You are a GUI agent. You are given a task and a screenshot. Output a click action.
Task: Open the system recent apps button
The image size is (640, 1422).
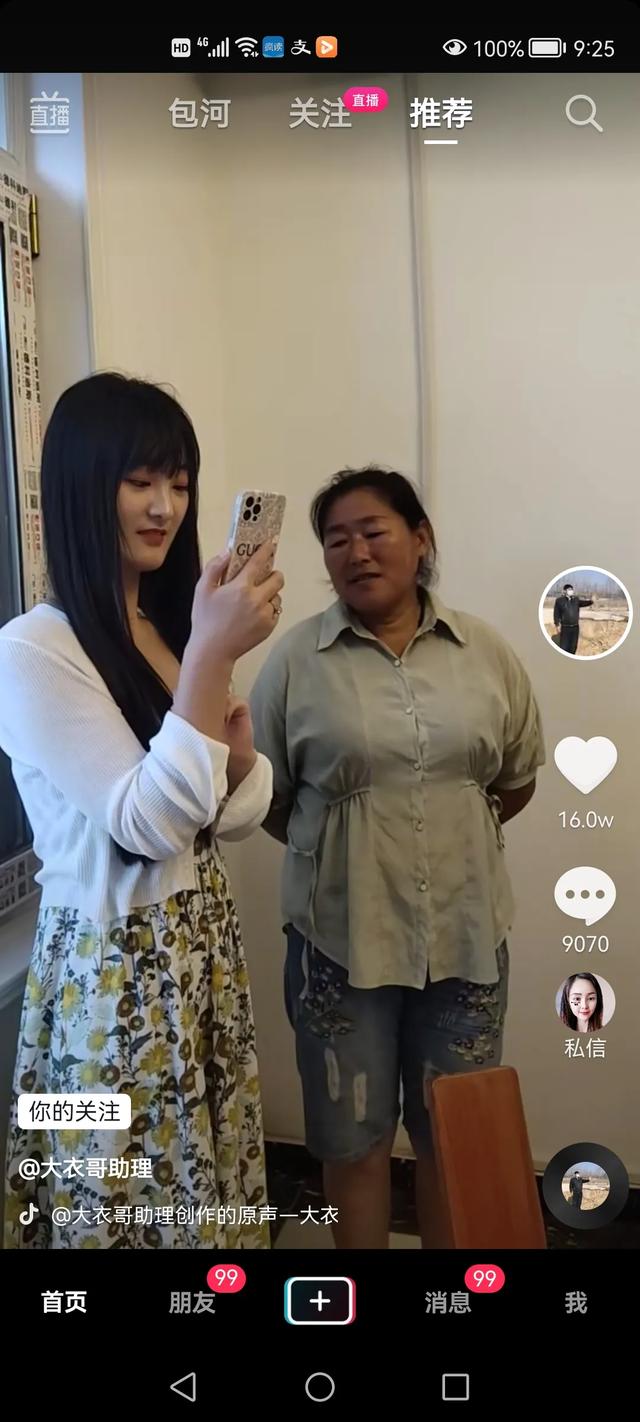(455, 1386)
